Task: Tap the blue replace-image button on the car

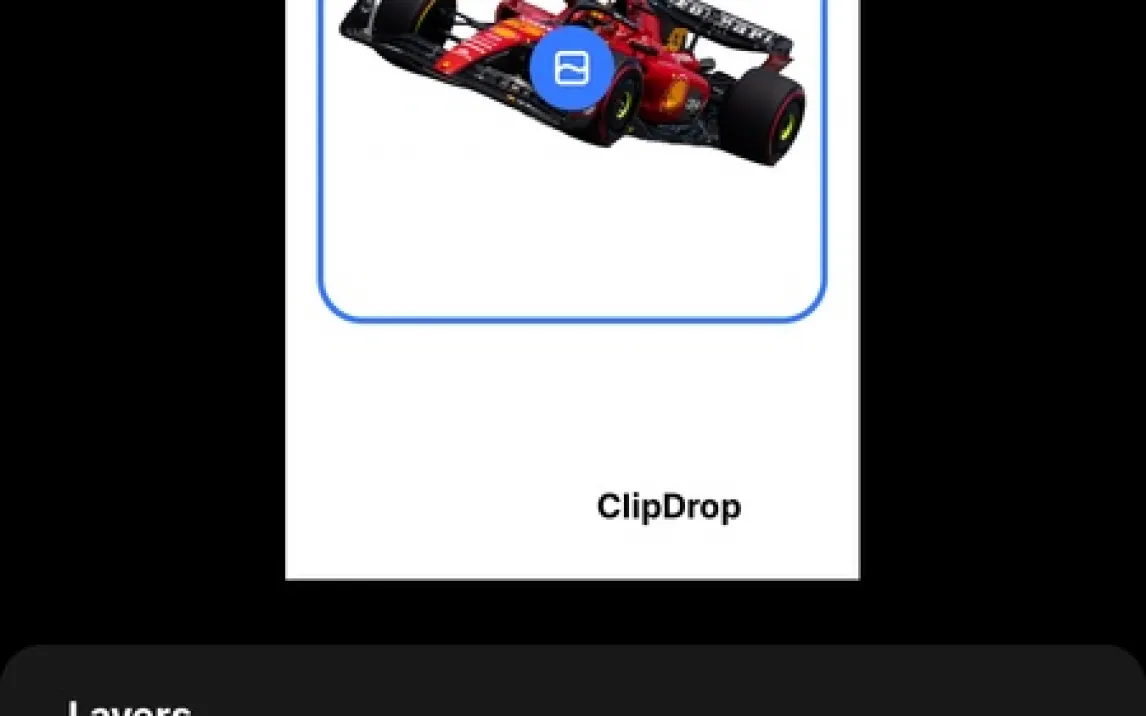Action: 571,68
